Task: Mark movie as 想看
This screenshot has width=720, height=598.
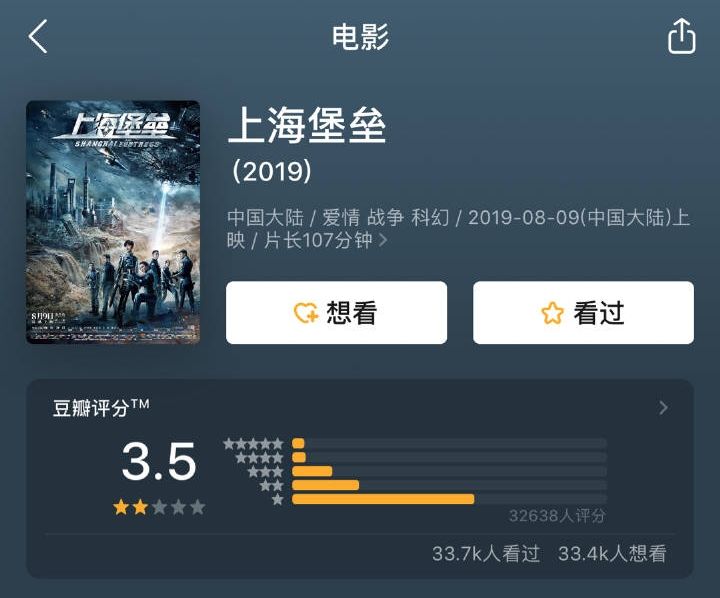Action: (x=336, y=313)
